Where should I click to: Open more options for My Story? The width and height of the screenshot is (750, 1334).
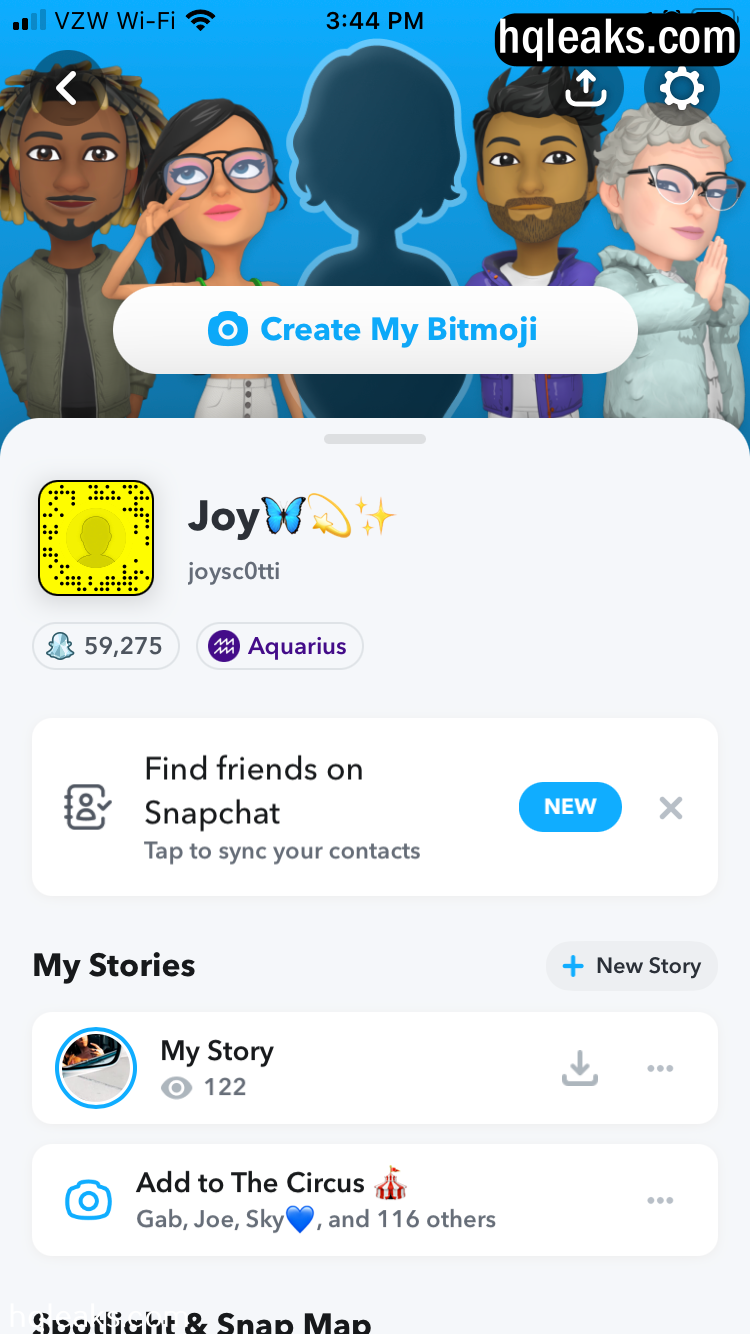tap(660, 1068)
